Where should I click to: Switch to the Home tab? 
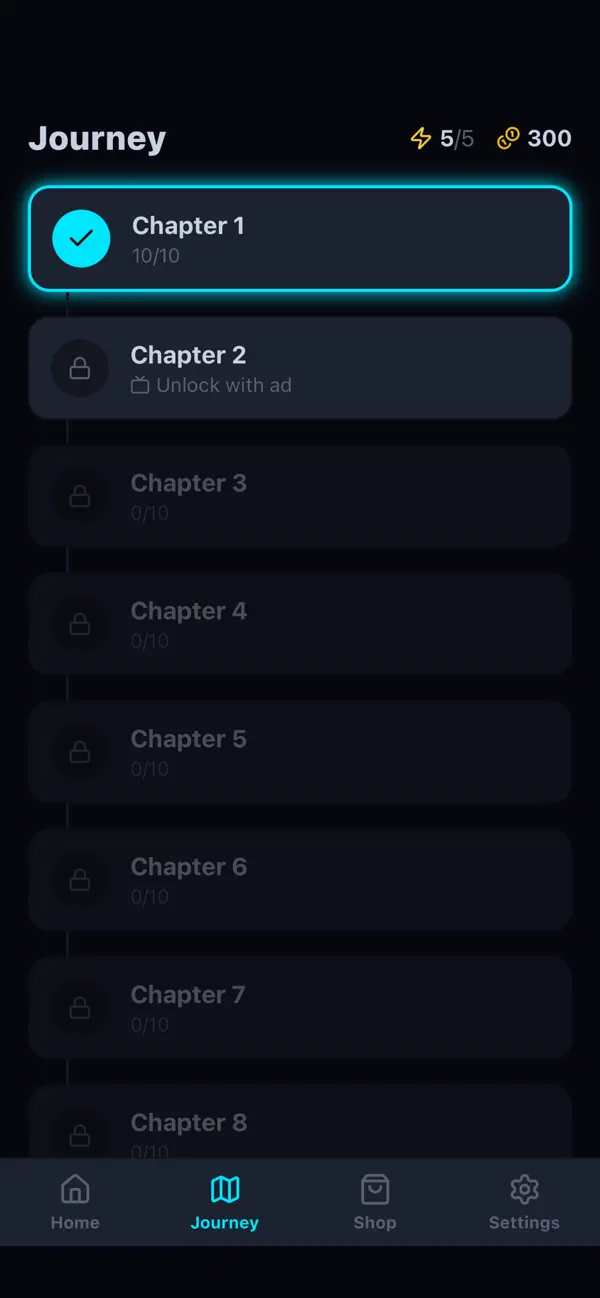(75, 1202)
